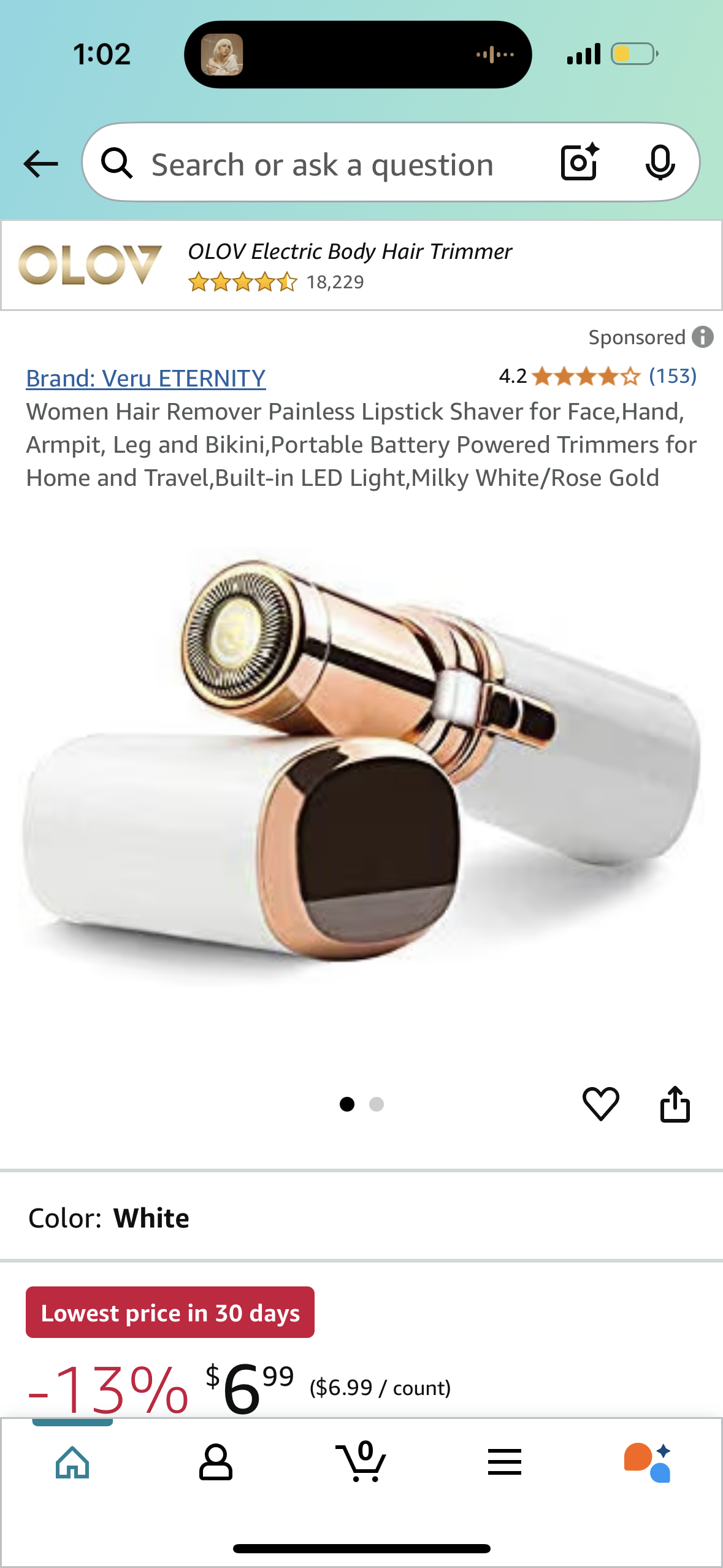Viewport: 723px width, 1568px height.
Task: Start voice search with the microphone
Action: 660,163
